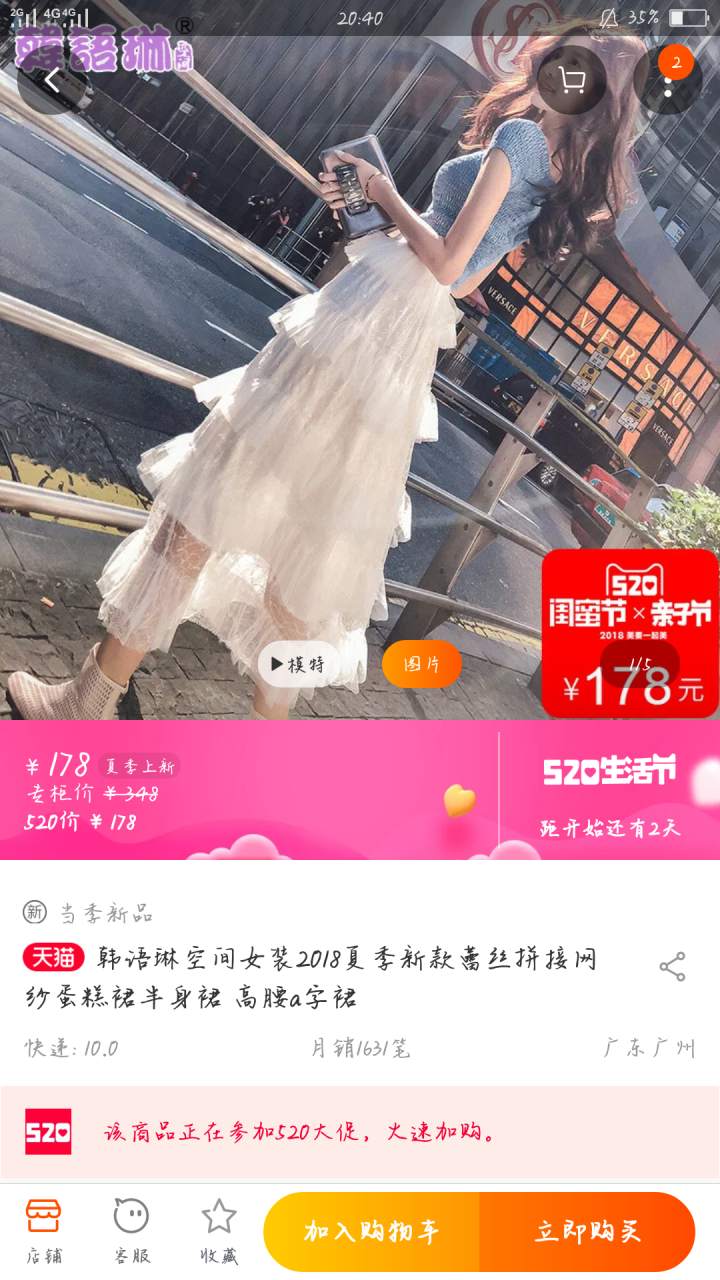Tap 加入购物车 to add to cart
Screen dimensions: 720x1280
pos(372,1232)
